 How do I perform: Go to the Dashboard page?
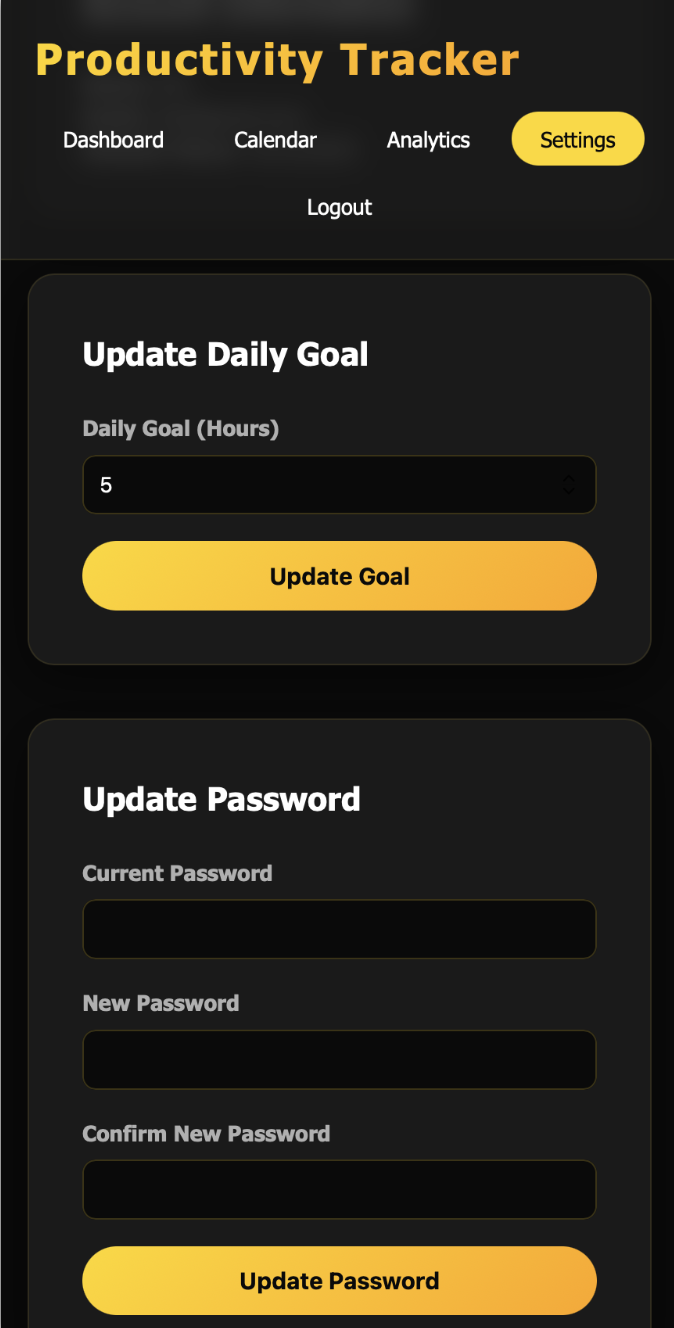click(x=113, y=140)
